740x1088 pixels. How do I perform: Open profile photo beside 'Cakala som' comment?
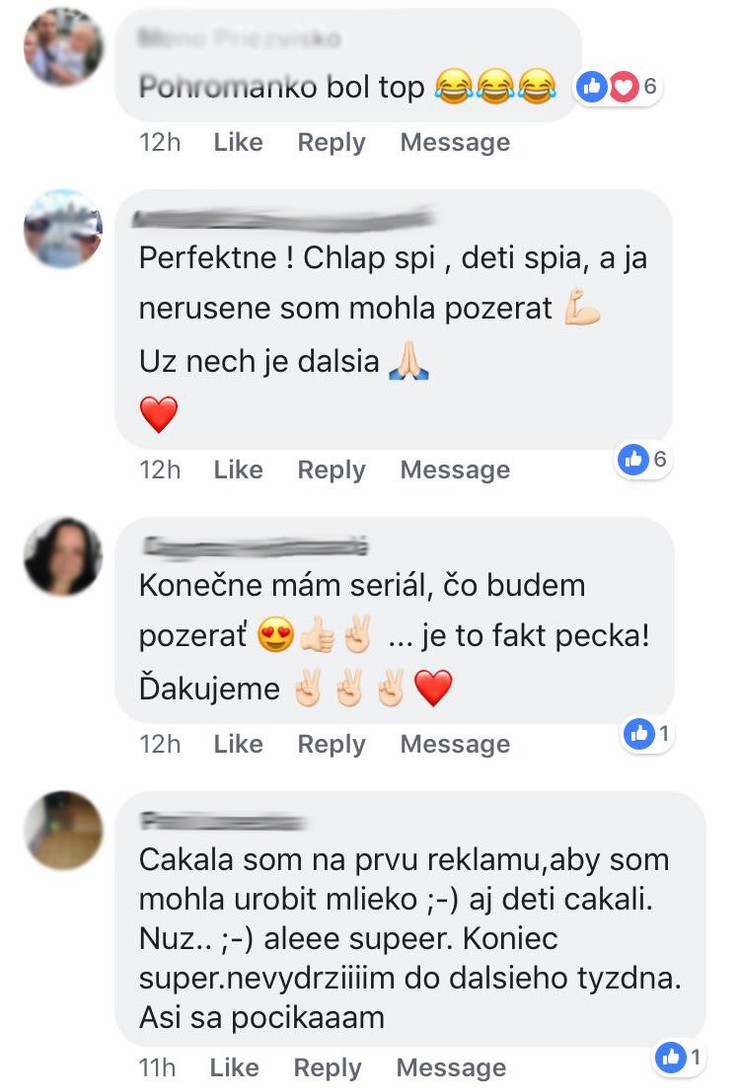pyautogui.click(x=63, y=830)
